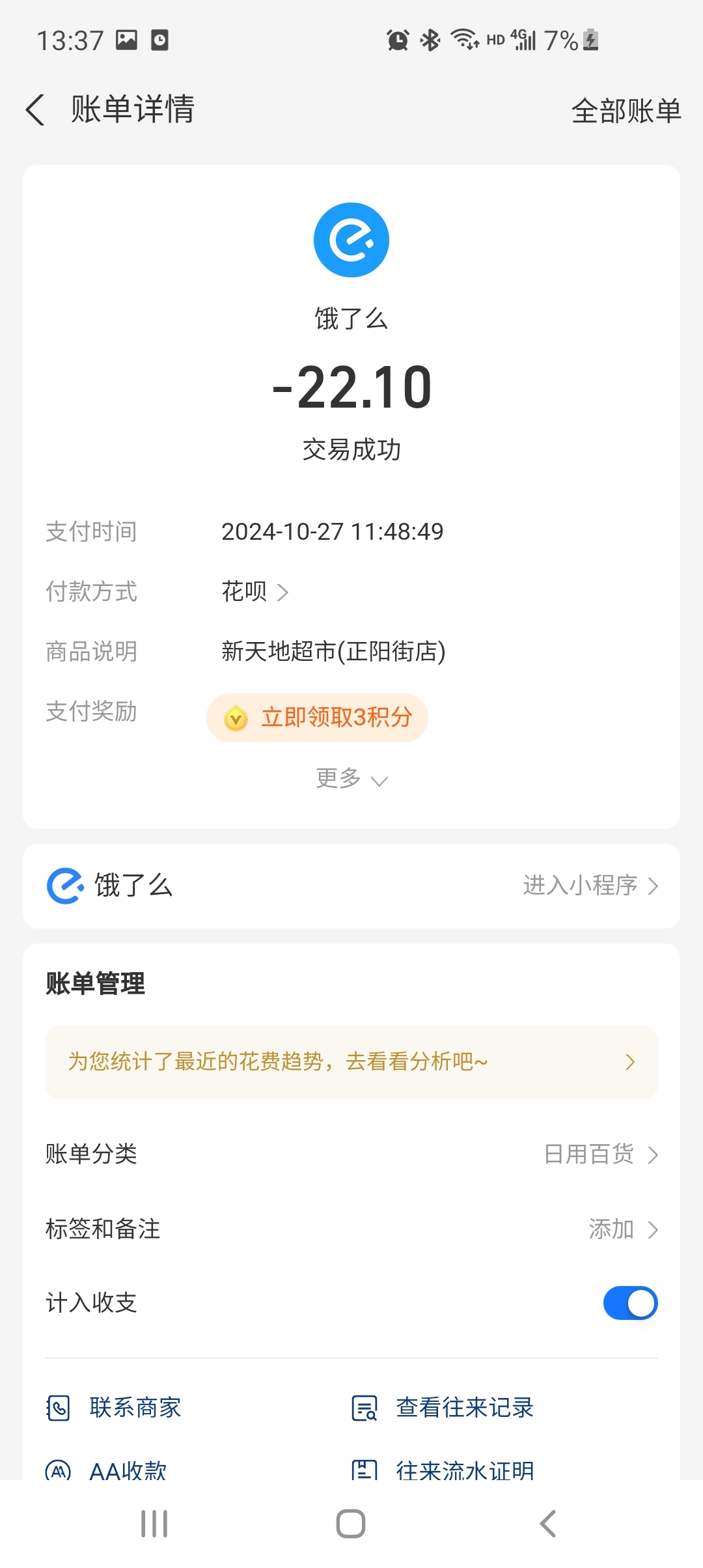Go back from 账单详情 page

tap(36, 109)
